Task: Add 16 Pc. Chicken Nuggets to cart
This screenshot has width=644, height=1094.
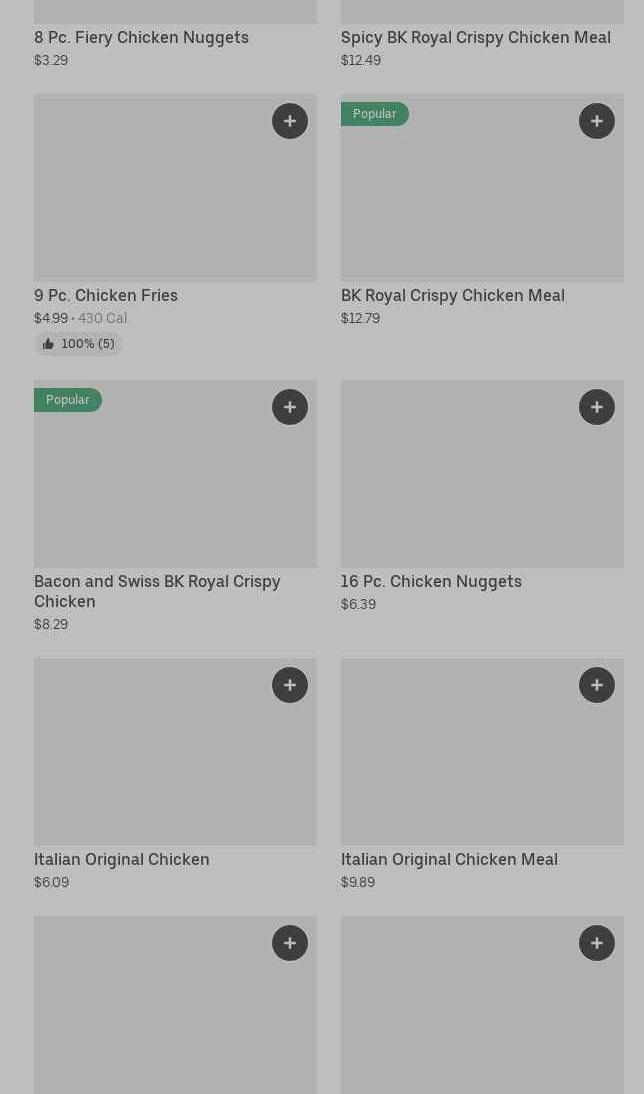Action: [597, 407]
